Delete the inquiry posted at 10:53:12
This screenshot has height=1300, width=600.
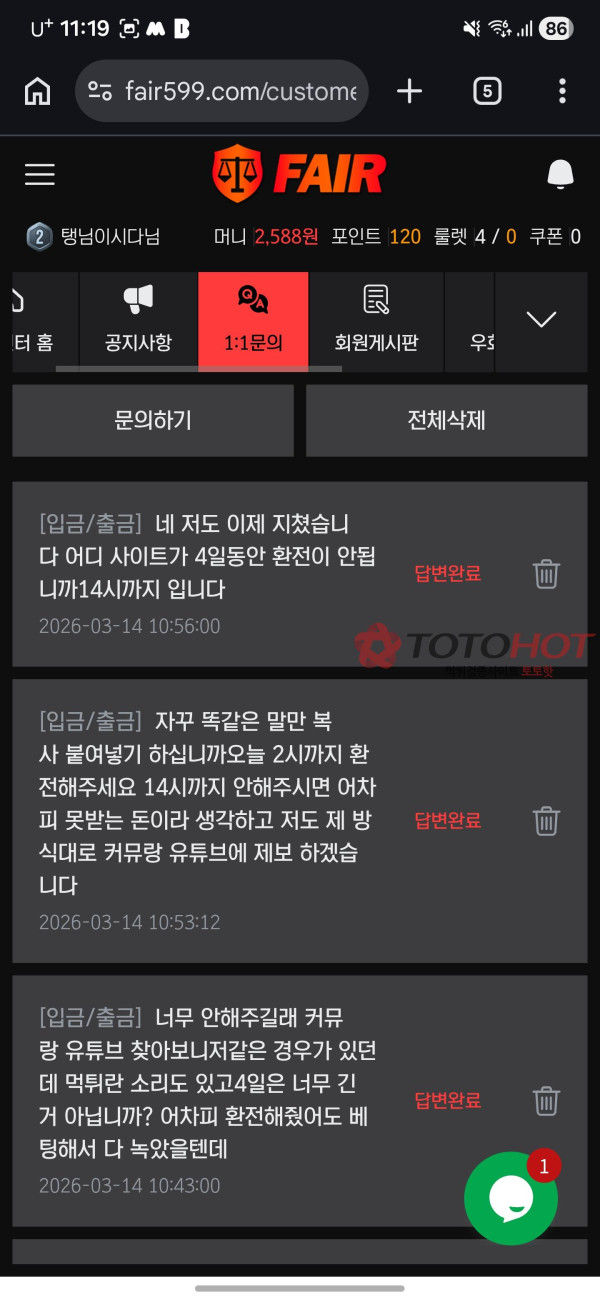tap(546, 820)
